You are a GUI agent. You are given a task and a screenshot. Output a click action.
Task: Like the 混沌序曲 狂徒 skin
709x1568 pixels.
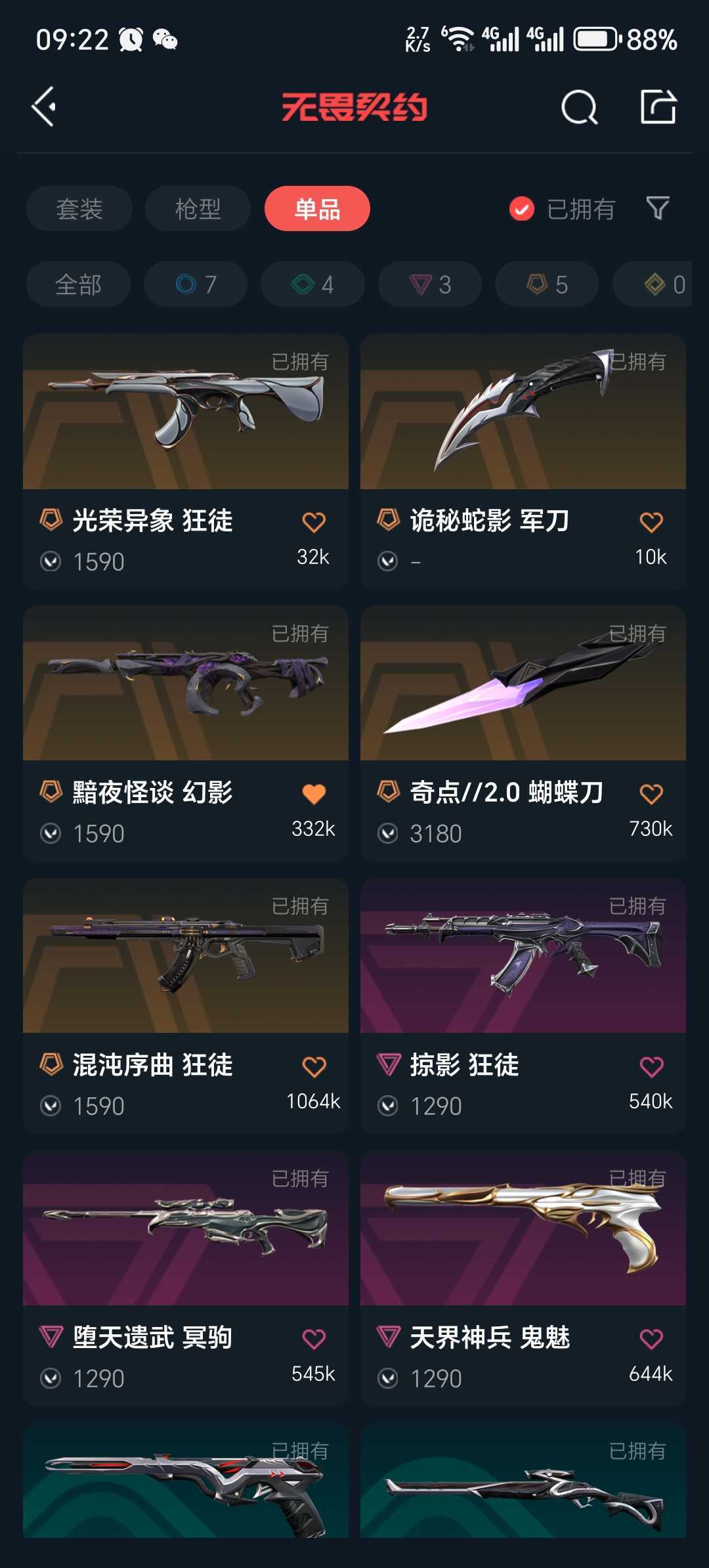point(314,1066)
